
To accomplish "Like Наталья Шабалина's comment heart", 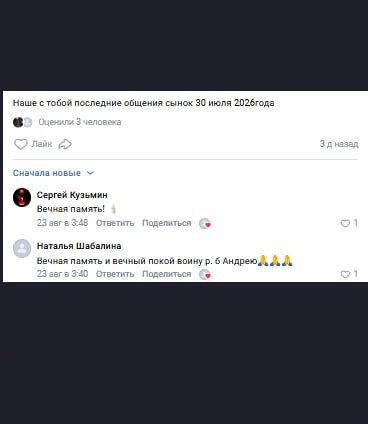I will (x=345, y=274).
